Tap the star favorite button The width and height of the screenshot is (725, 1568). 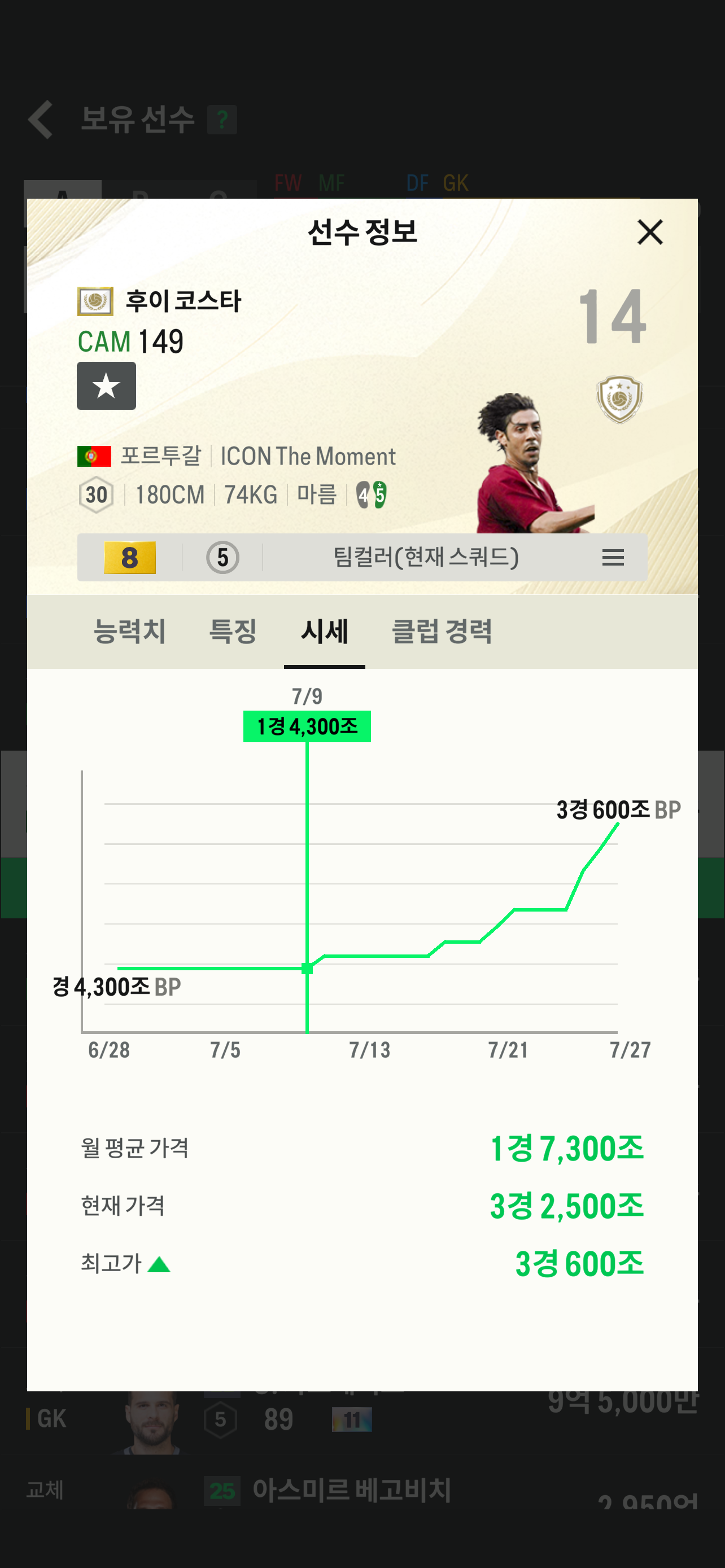click(x=106, y=386)
